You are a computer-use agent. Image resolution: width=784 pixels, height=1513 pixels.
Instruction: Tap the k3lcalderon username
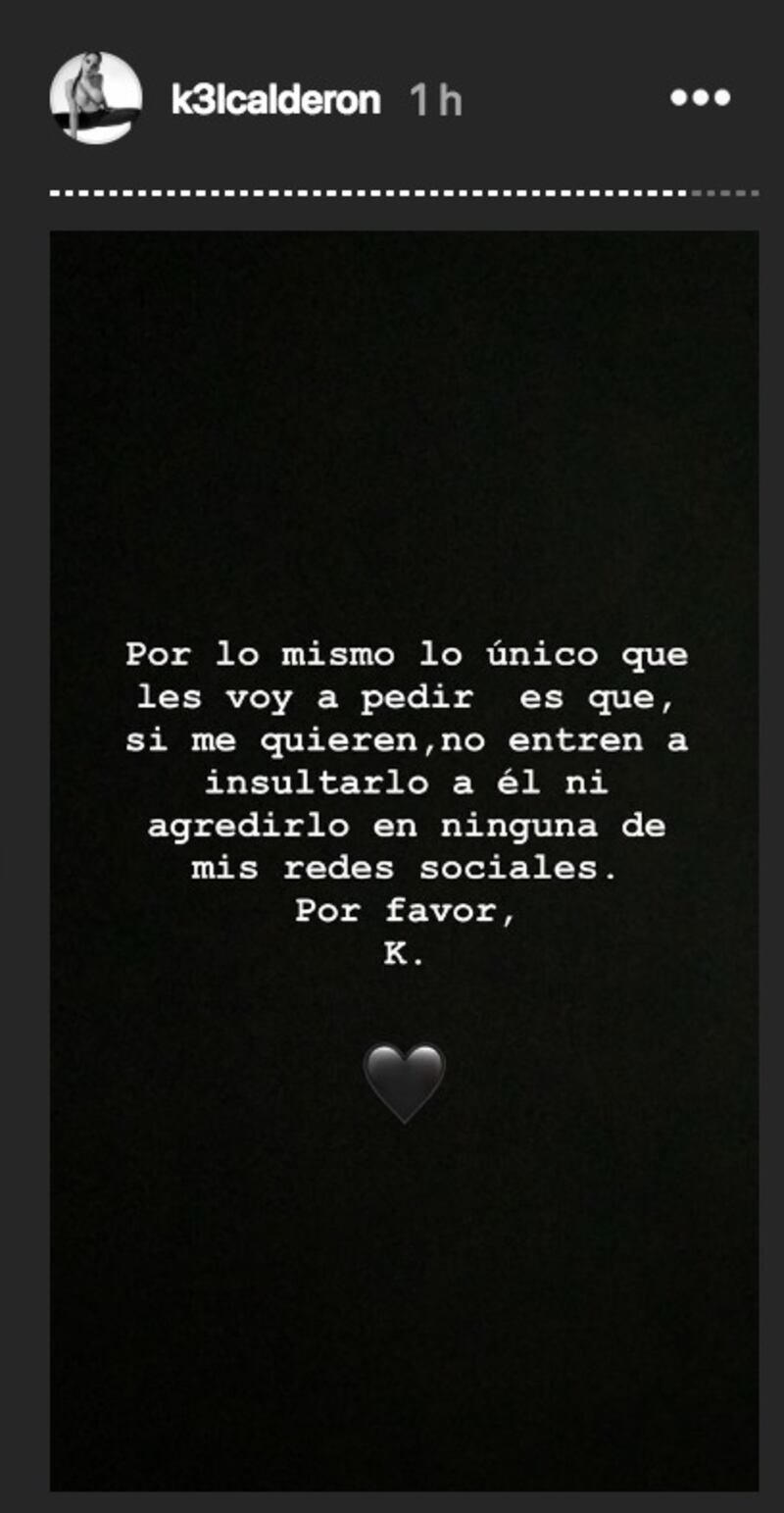pos(276,100)
